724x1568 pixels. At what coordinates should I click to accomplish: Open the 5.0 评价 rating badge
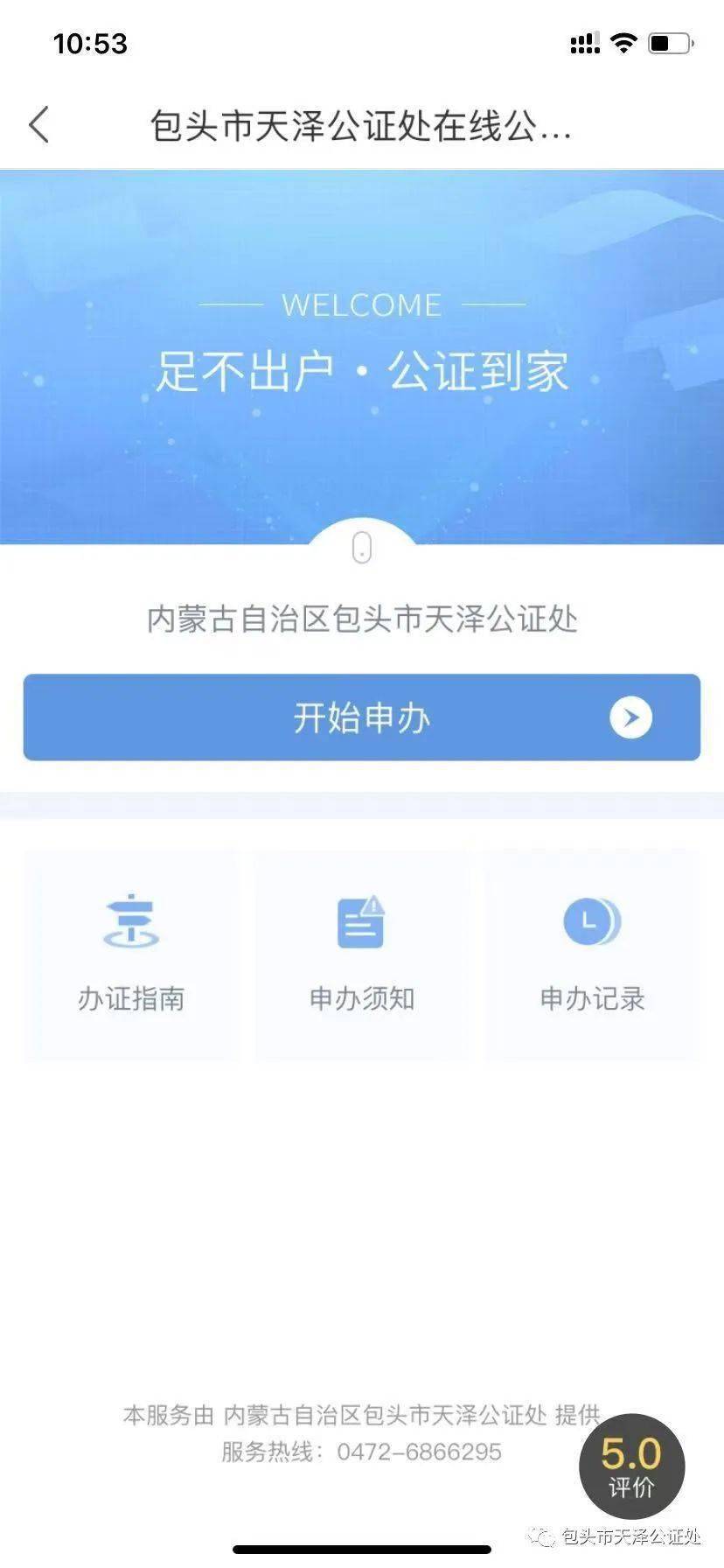coord(631,1466)
